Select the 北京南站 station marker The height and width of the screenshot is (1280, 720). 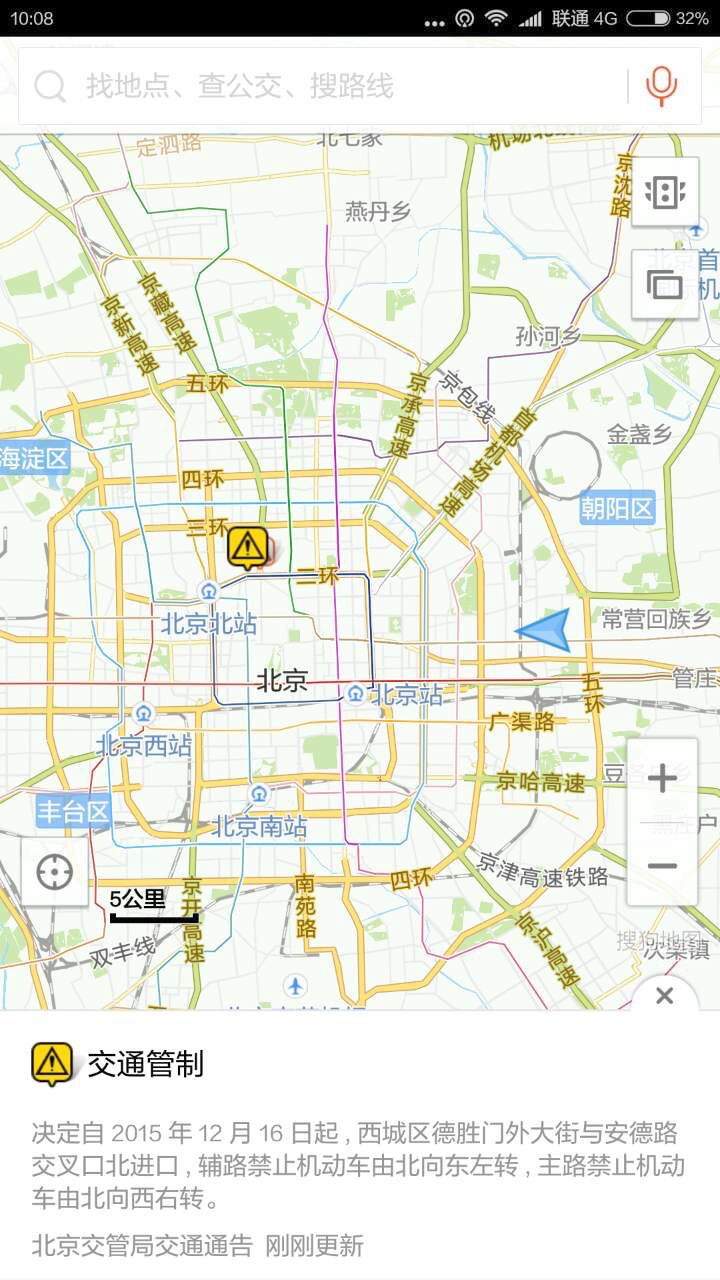(259, 795)
